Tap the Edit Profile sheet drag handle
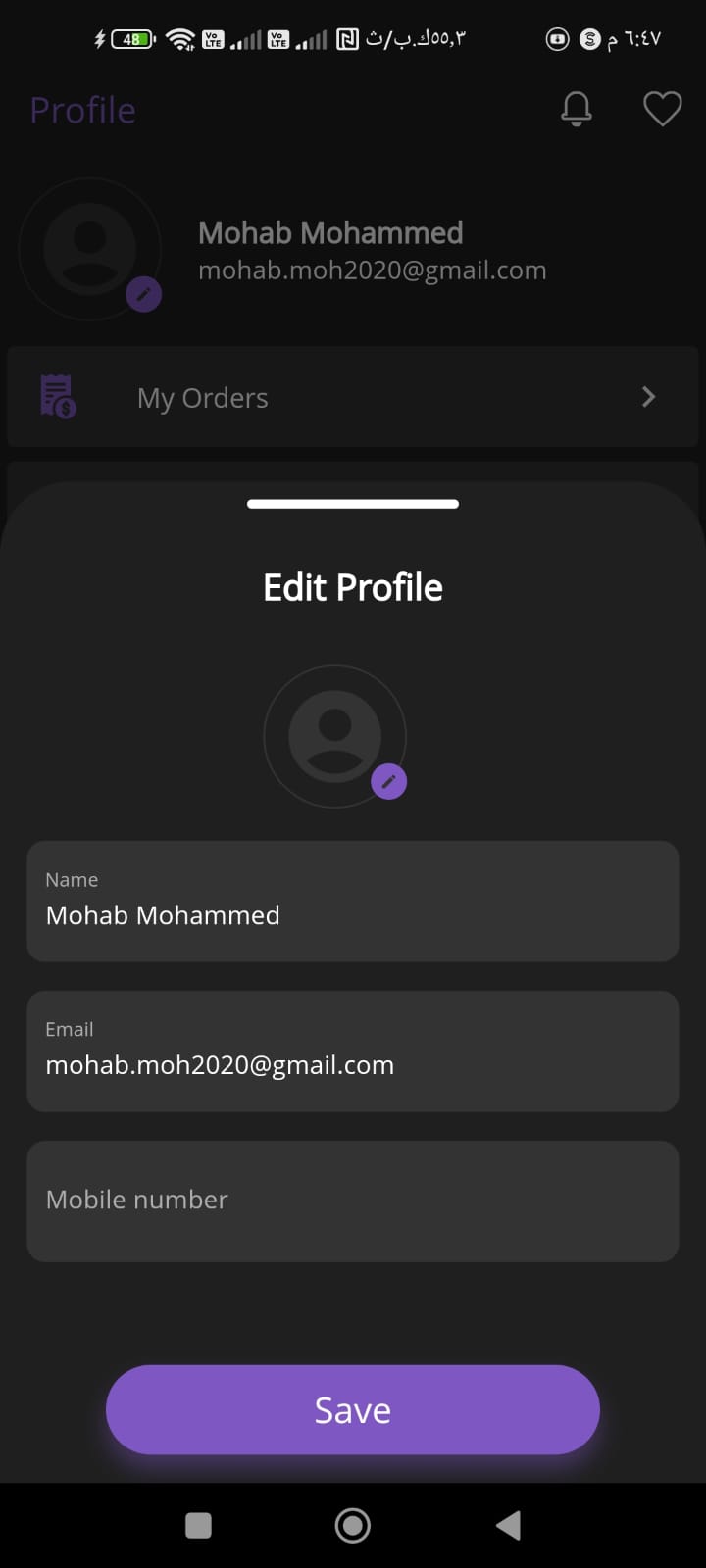Screen dimensions: 706x1568 tap(352, 504)
